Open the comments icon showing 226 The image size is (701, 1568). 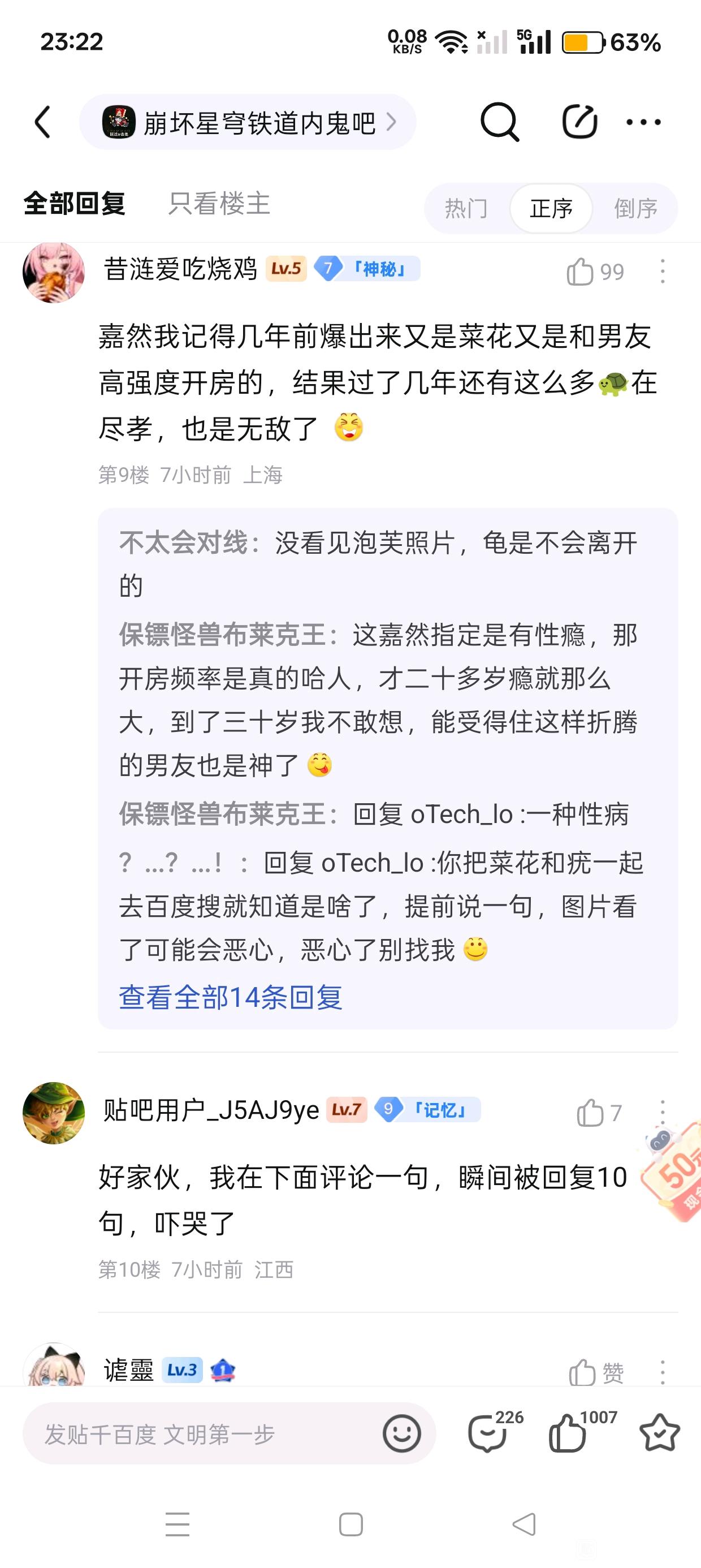click(x=487, y=1434)
